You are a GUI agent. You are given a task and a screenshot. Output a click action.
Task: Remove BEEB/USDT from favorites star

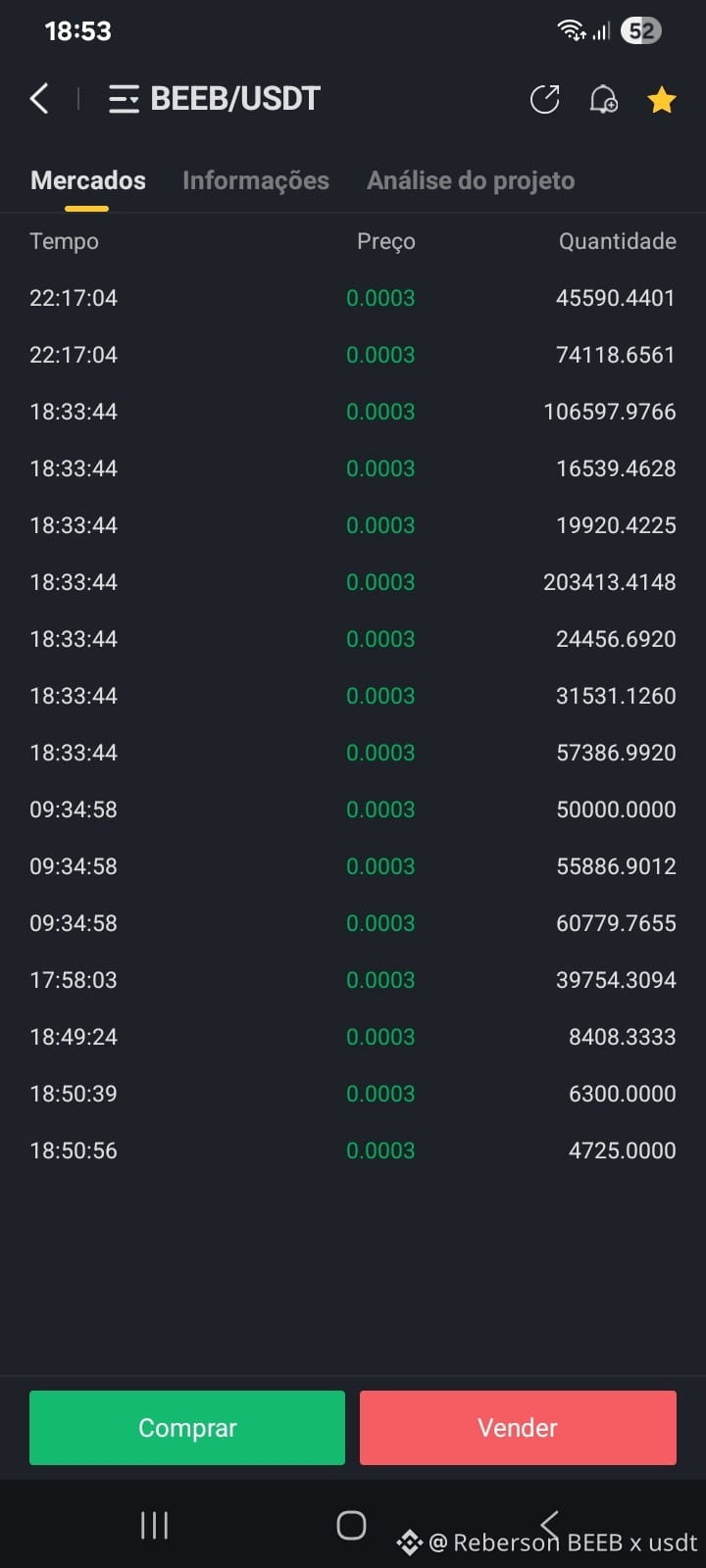click(x=662, y=99)
